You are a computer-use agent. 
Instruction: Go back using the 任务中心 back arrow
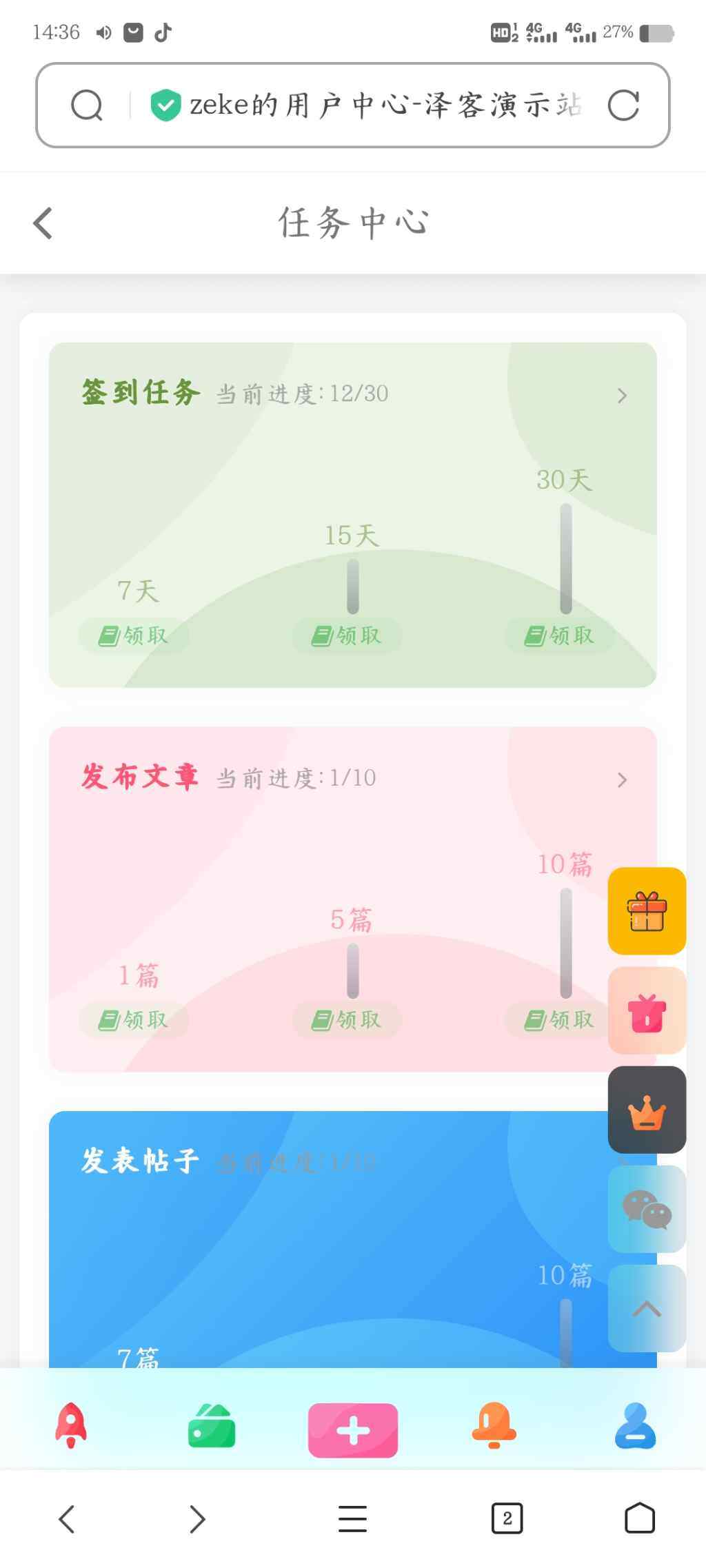(x=42, y=222)
